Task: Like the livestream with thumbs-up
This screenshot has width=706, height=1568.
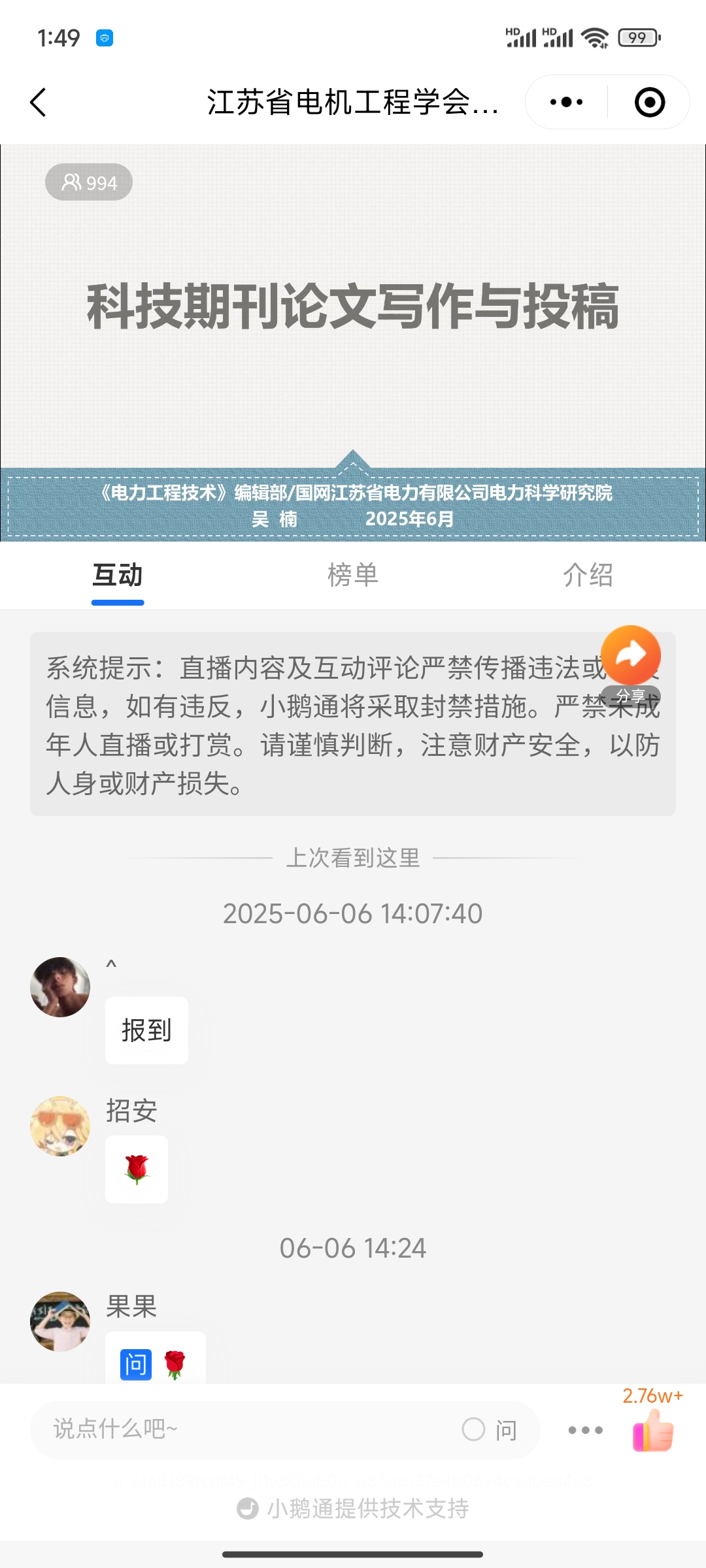Action: click(653, 1429)
